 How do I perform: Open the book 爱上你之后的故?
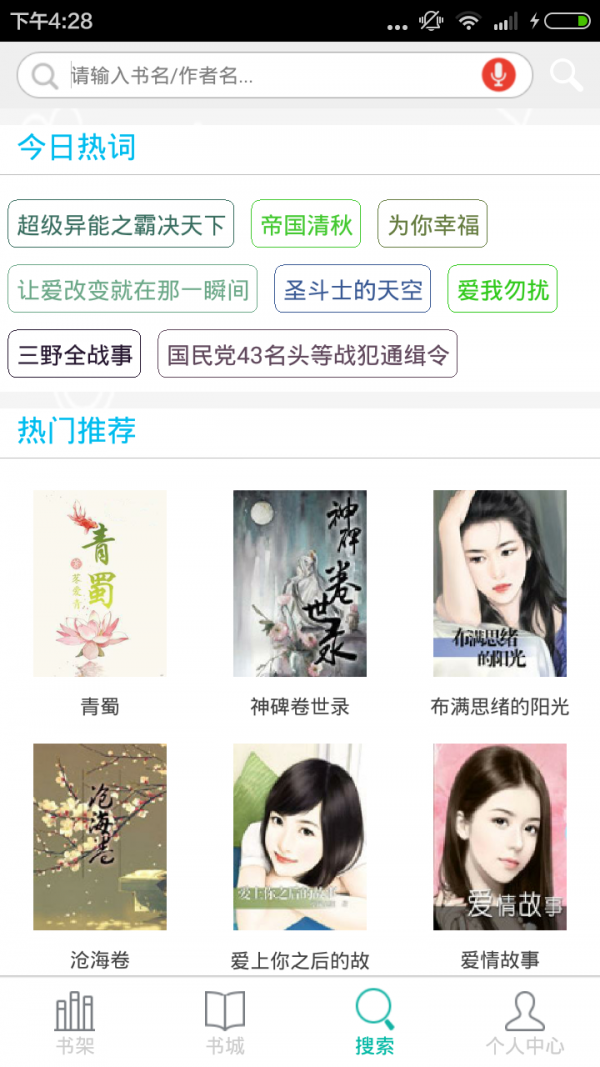300,837
